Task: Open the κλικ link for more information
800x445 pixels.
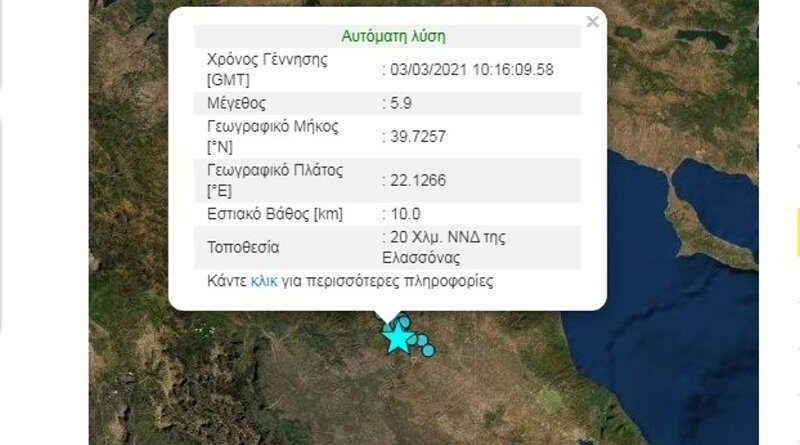Action: click(263, 281)
